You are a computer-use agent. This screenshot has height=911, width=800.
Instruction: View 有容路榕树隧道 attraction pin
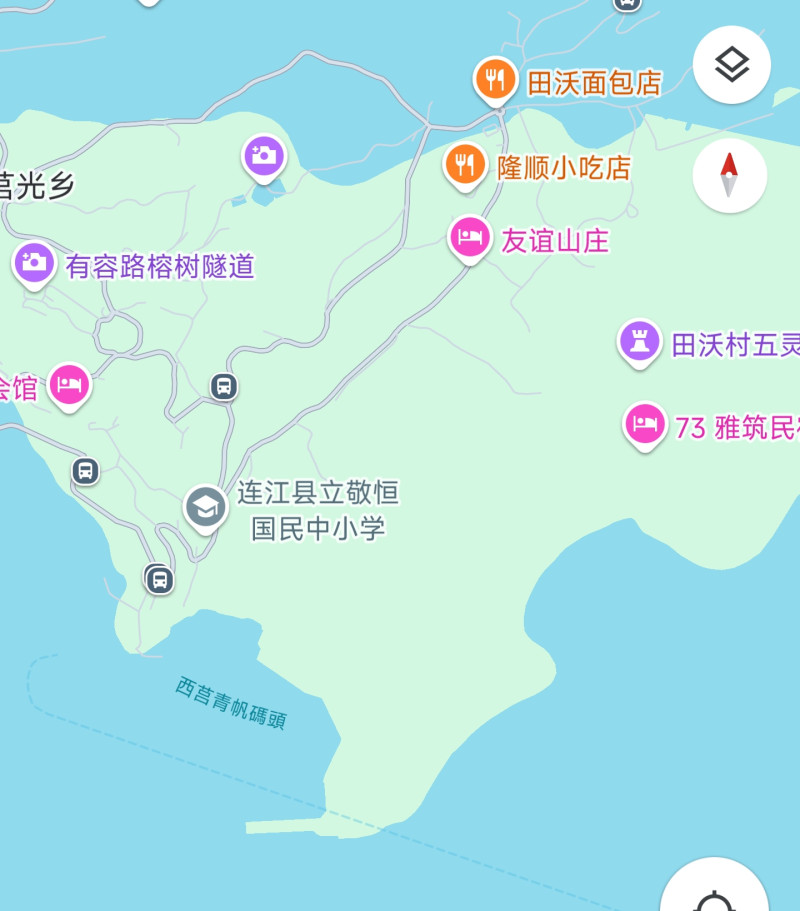point(34,264)
